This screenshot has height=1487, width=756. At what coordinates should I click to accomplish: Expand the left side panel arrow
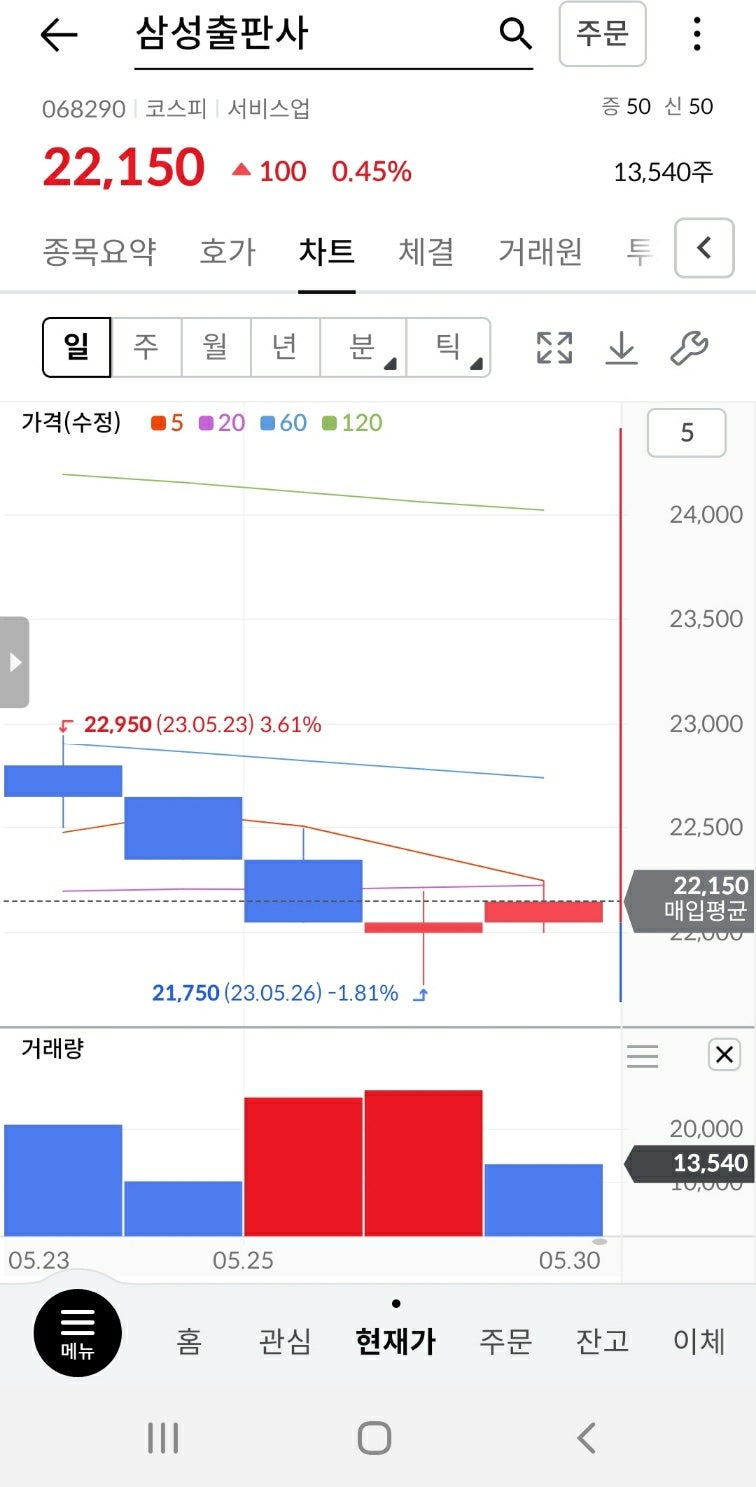(x=15, y=661)
